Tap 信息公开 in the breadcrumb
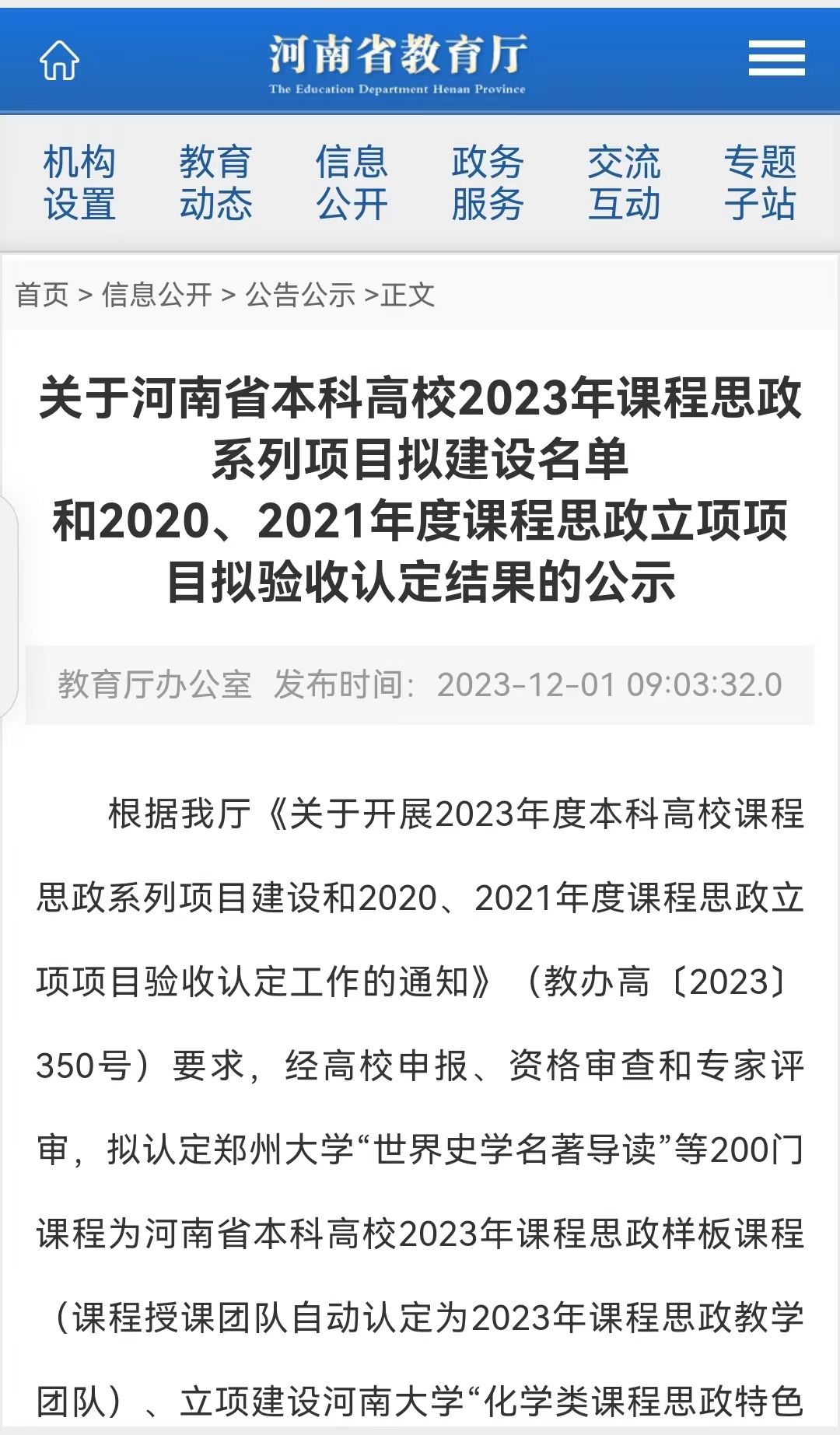Screen dimensions: 840x1435 [x=156, y=295]
